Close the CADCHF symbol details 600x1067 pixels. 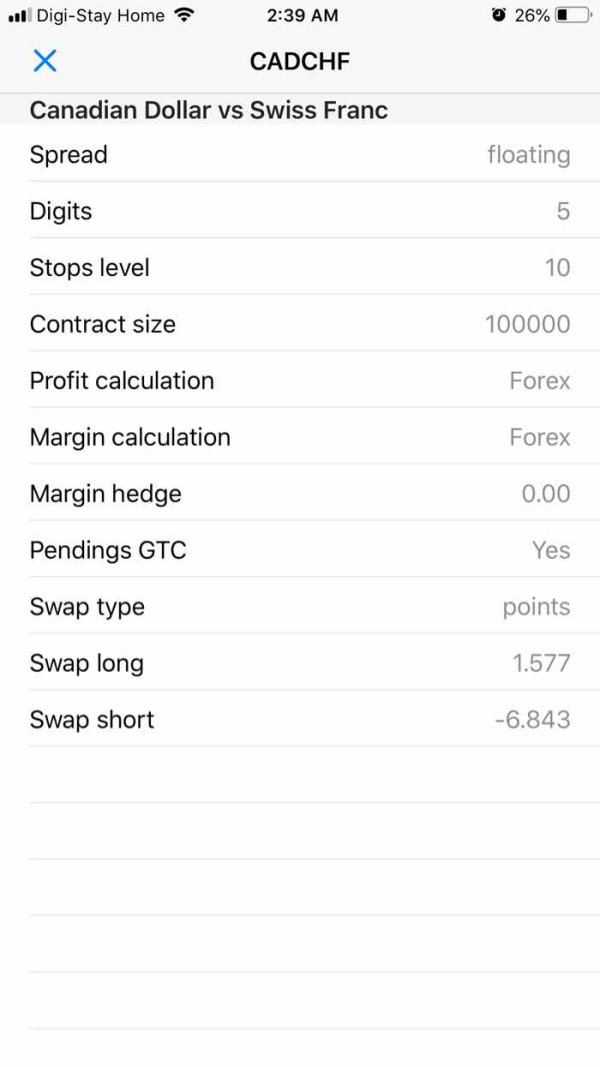pos(45,61)
